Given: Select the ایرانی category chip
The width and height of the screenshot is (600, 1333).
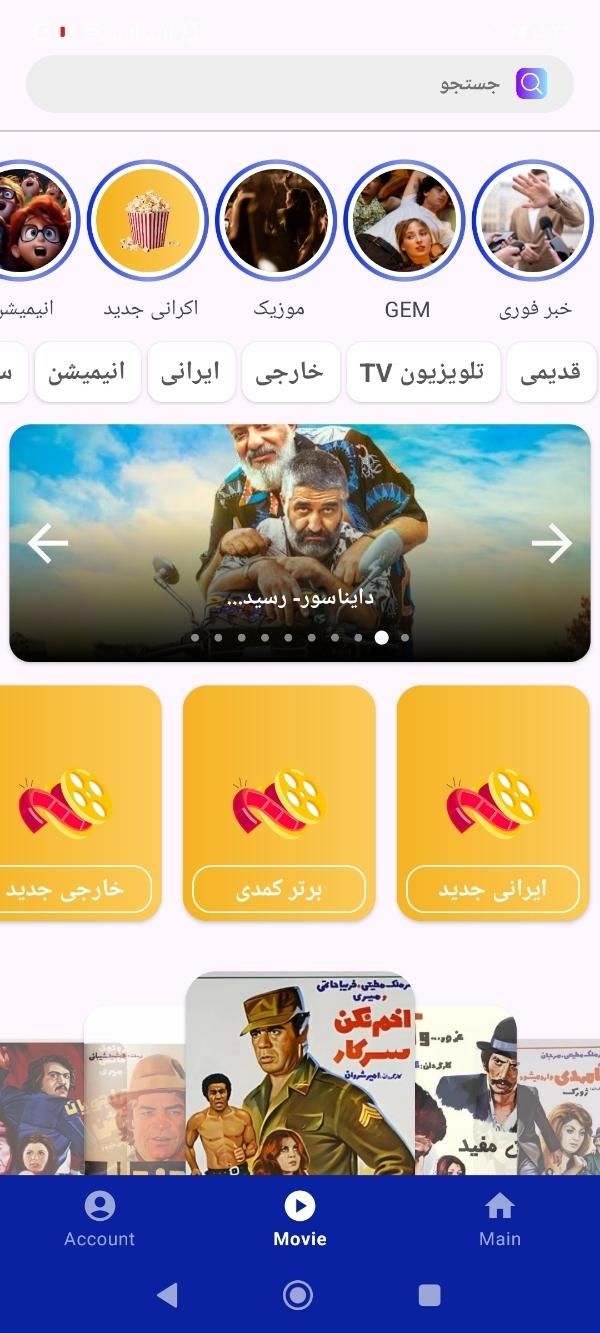Looking at the screenshot, I should coord(191,373).
